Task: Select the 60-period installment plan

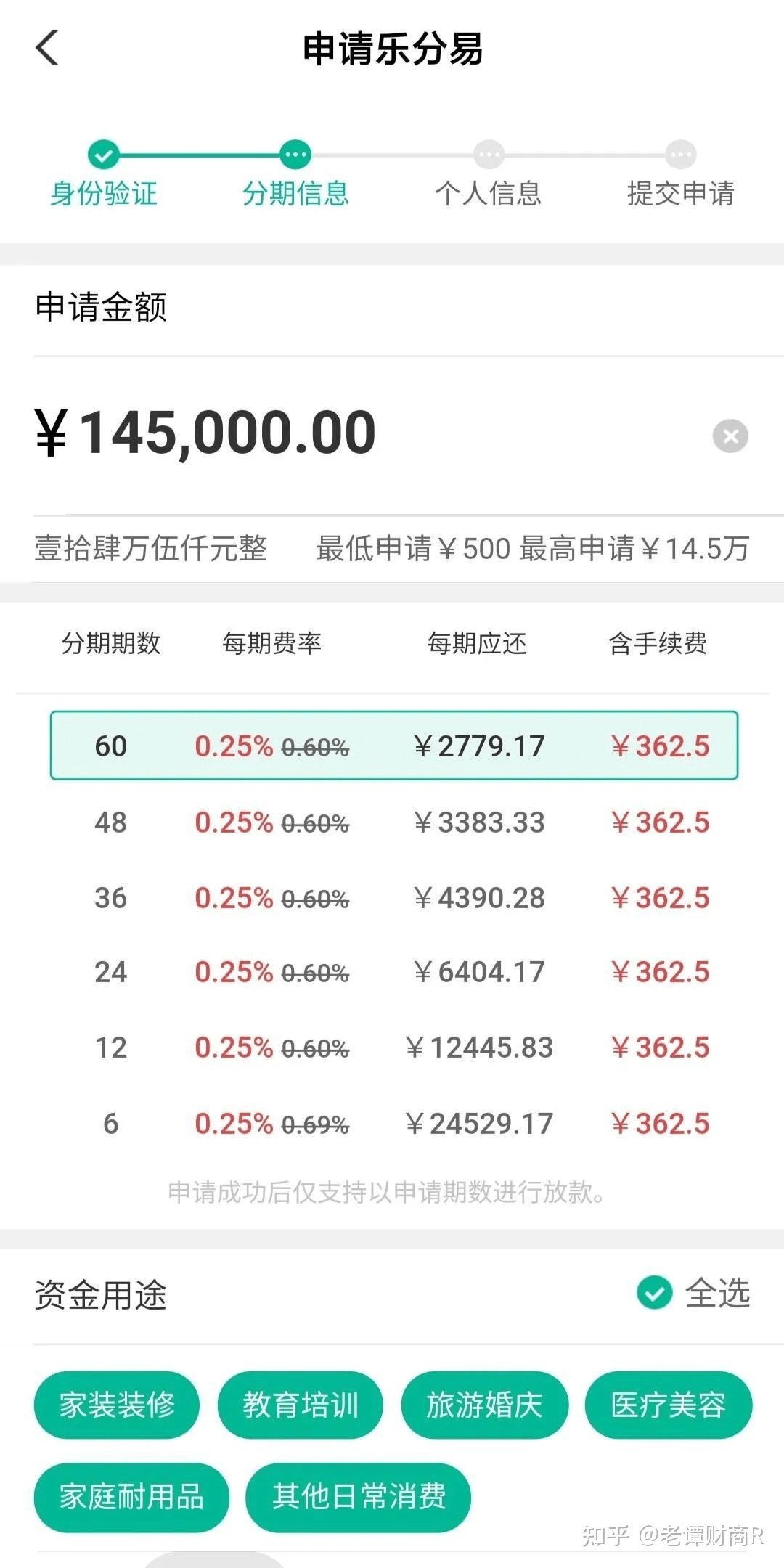Action: [x=393, y=746]
